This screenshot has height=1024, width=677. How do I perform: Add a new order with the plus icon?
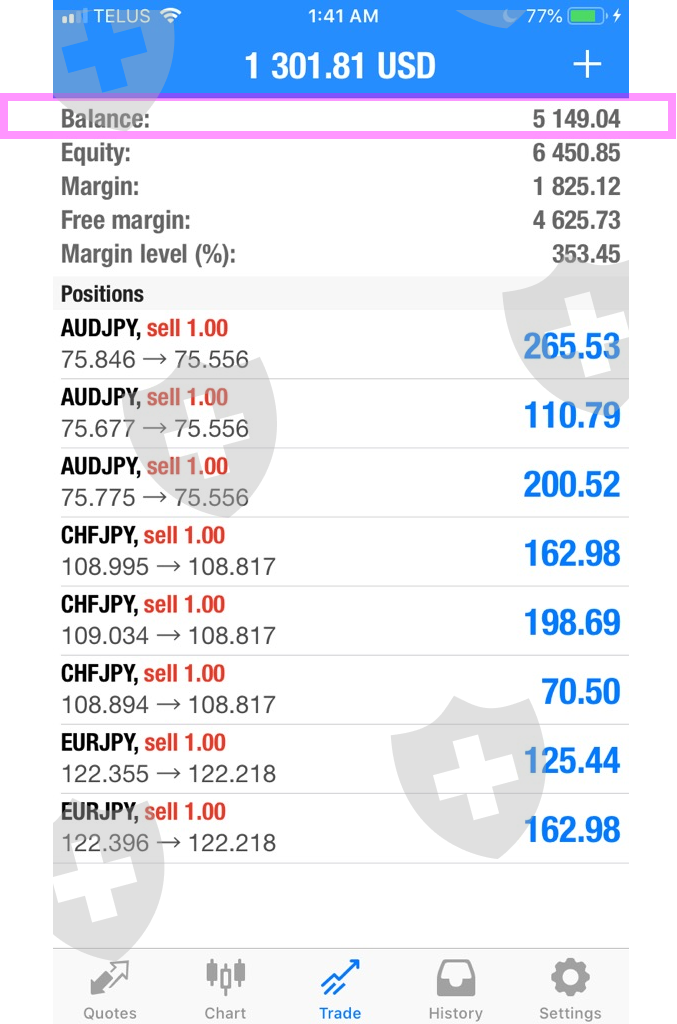587,65
